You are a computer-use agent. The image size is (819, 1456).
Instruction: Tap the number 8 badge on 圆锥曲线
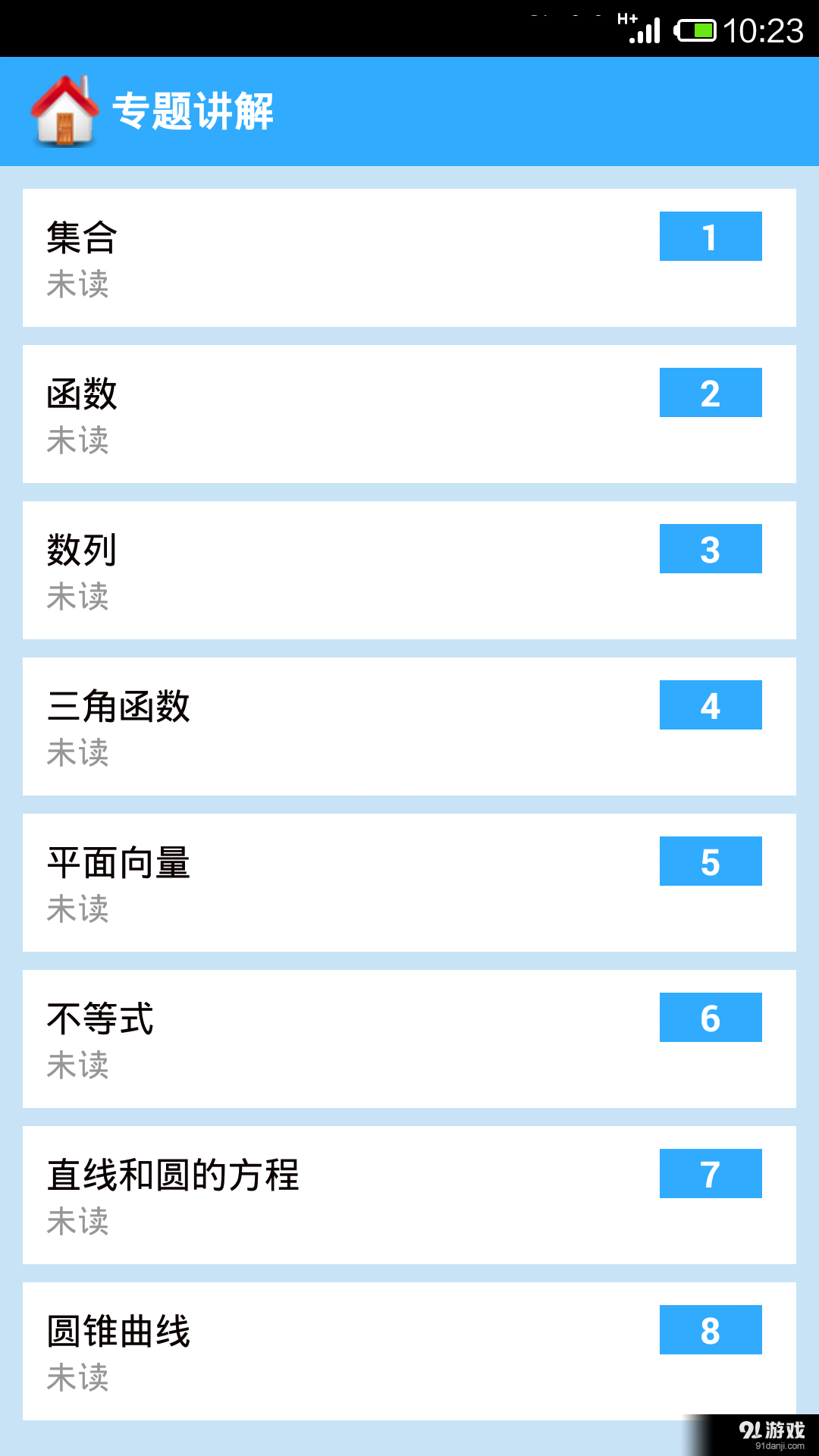(710, 1329)
